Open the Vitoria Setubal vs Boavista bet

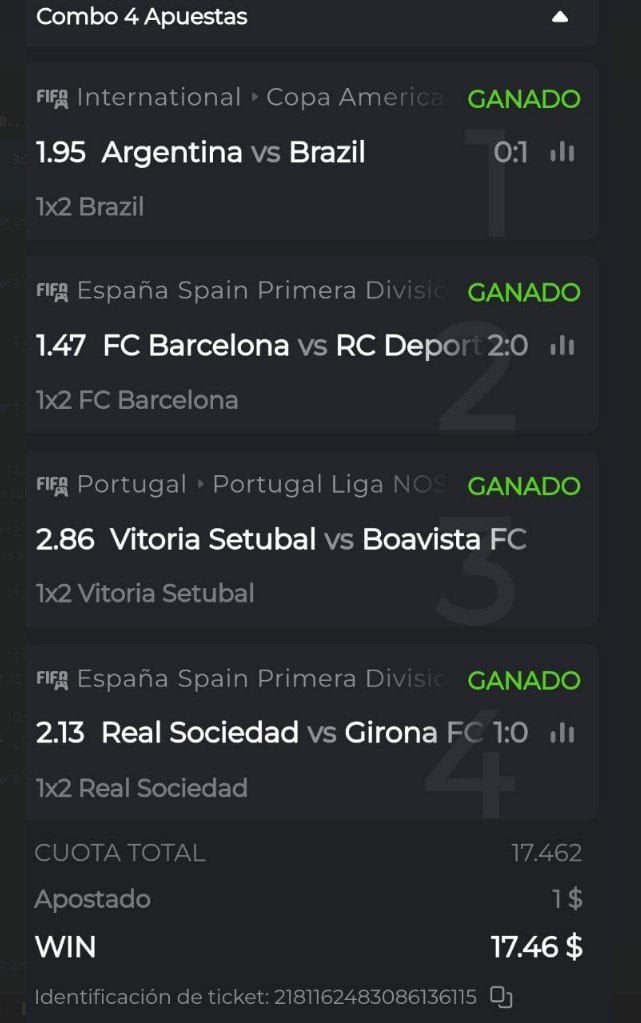312,540
